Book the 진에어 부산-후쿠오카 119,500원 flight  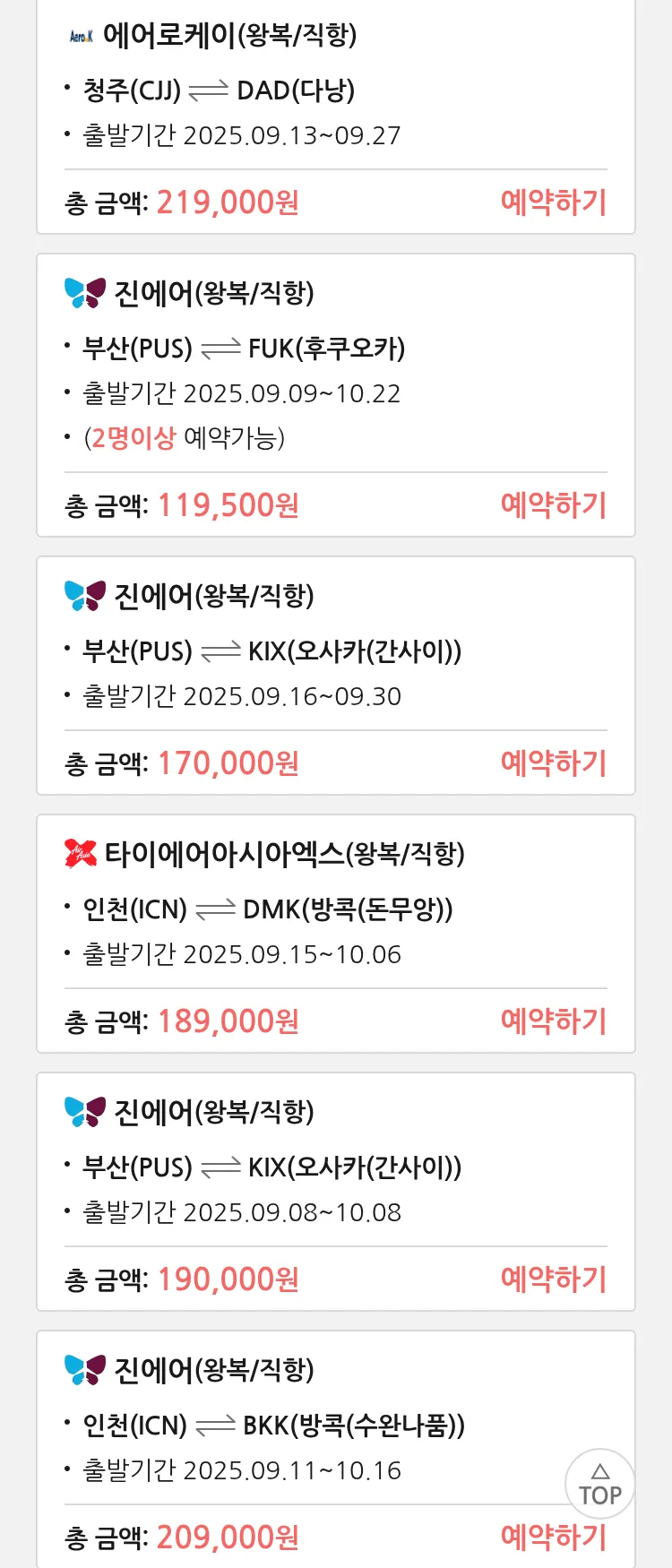553,505
